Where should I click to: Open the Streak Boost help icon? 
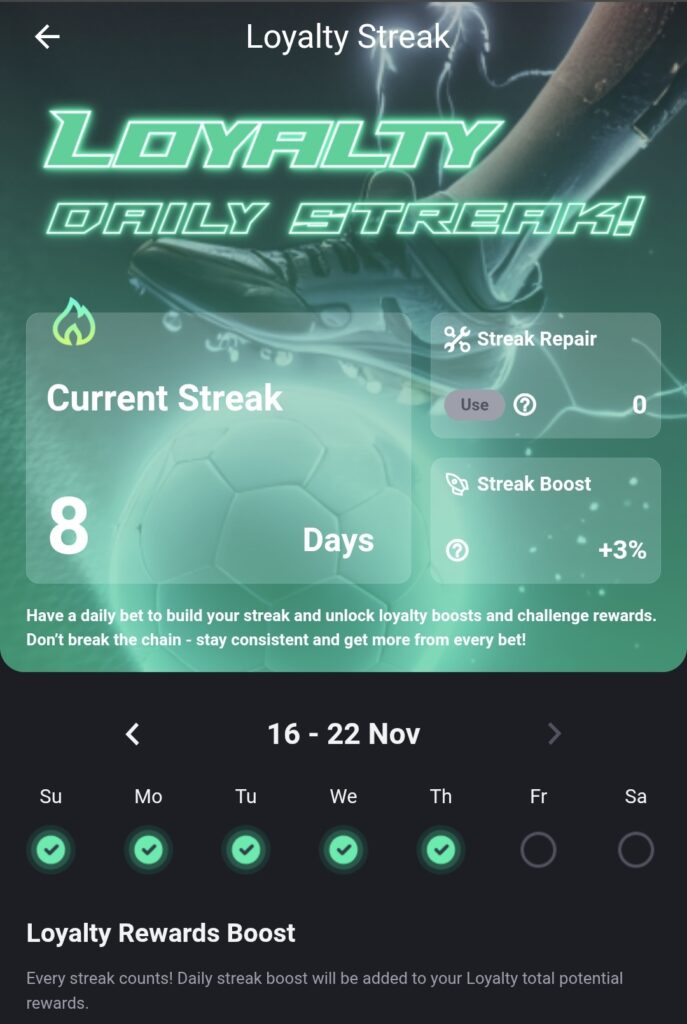coord(457,550)
